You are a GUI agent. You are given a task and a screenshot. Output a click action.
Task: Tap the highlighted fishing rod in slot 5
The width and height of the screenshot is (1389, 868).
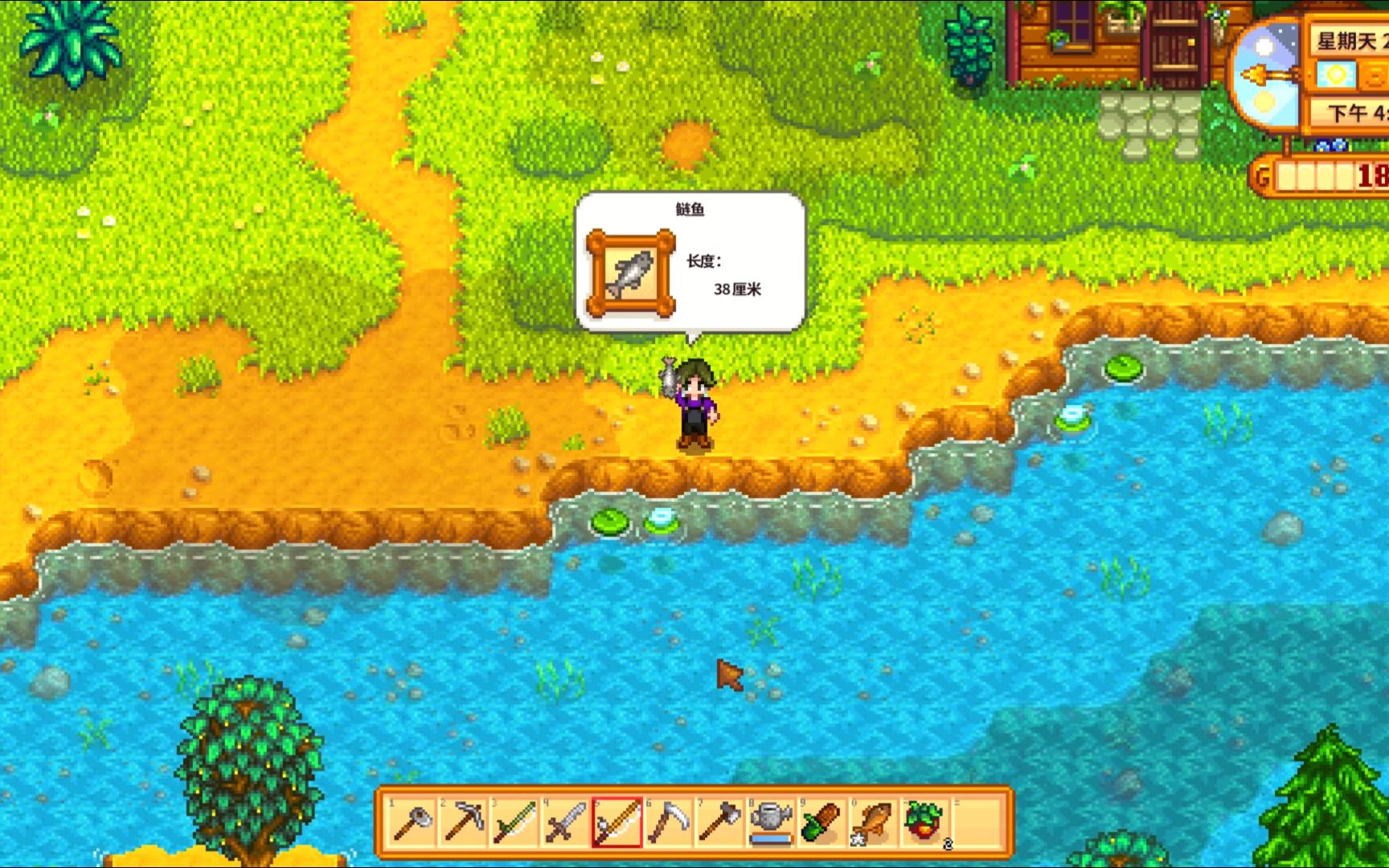617,822
